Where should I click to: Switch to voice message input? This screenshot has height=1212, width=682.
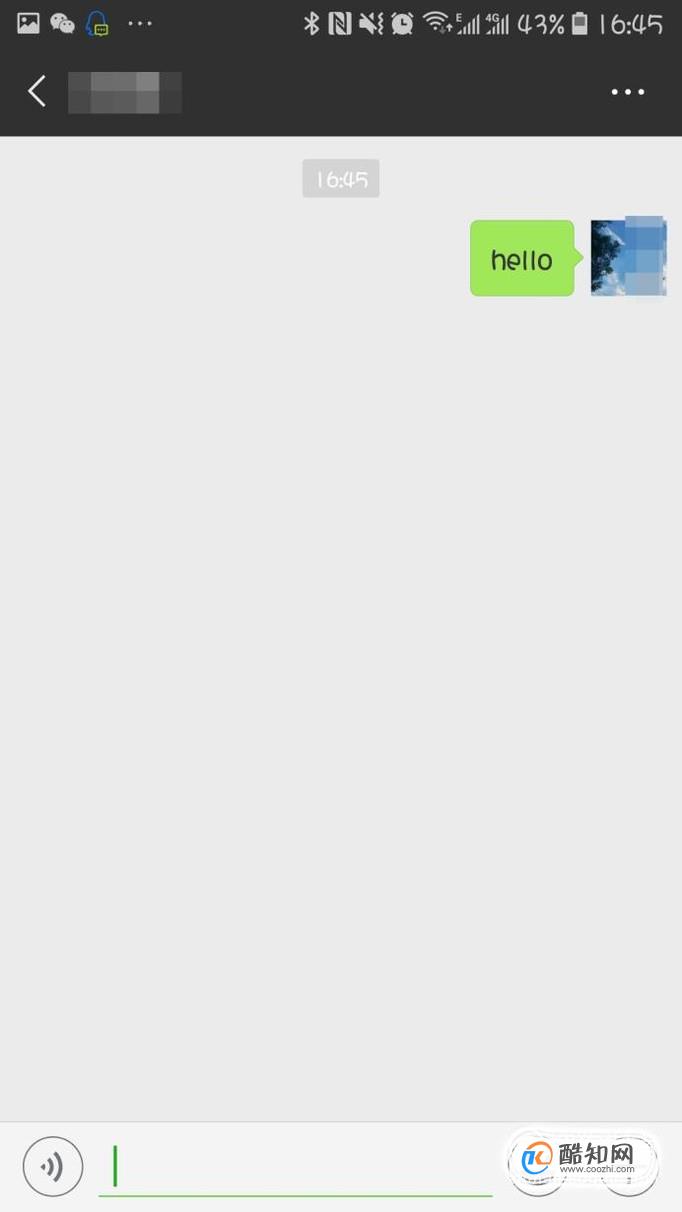(x=53, y=1166)
